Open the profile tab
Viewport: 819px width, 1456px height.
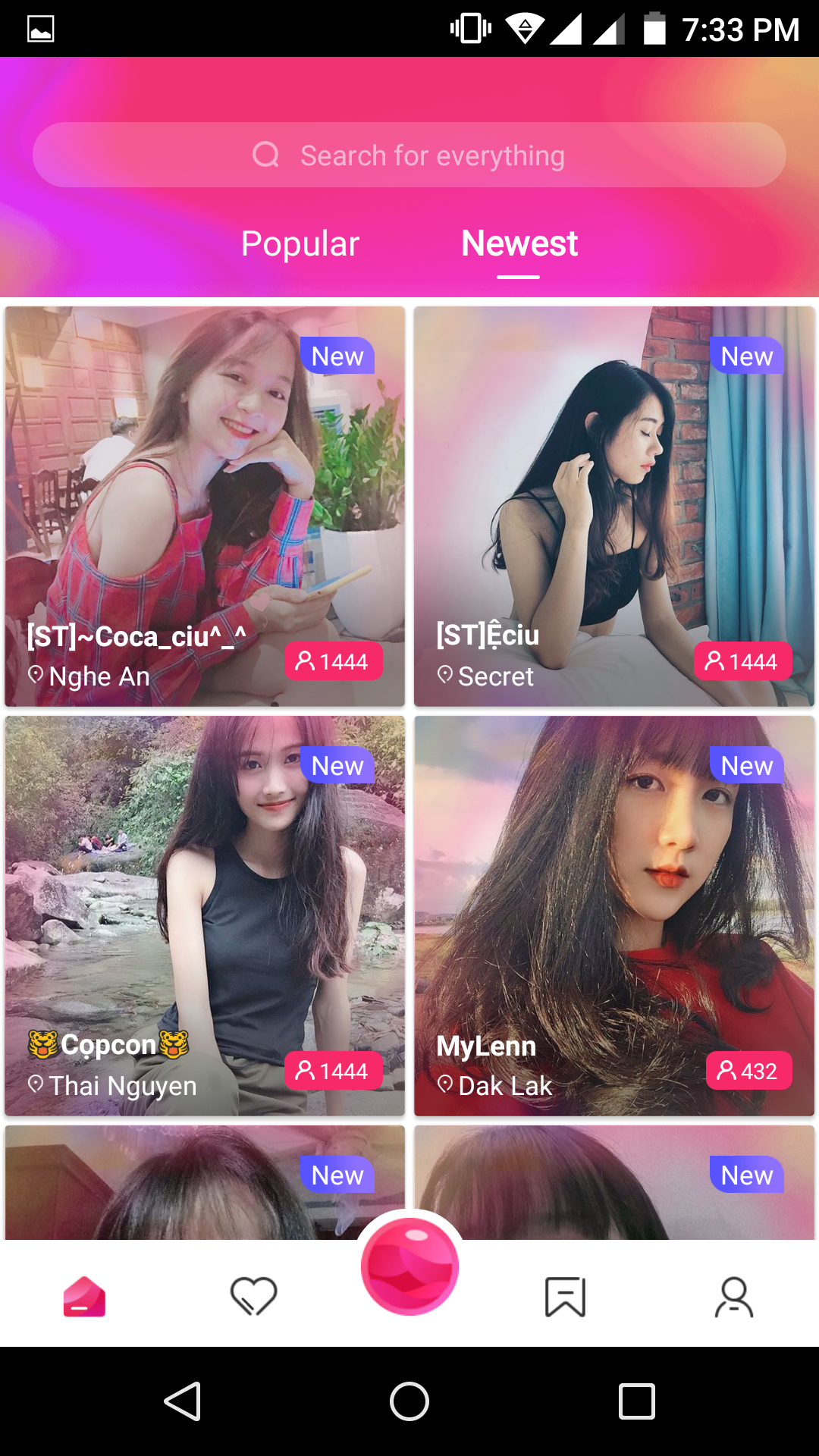pyautogui.click(x=733, y=1297)
